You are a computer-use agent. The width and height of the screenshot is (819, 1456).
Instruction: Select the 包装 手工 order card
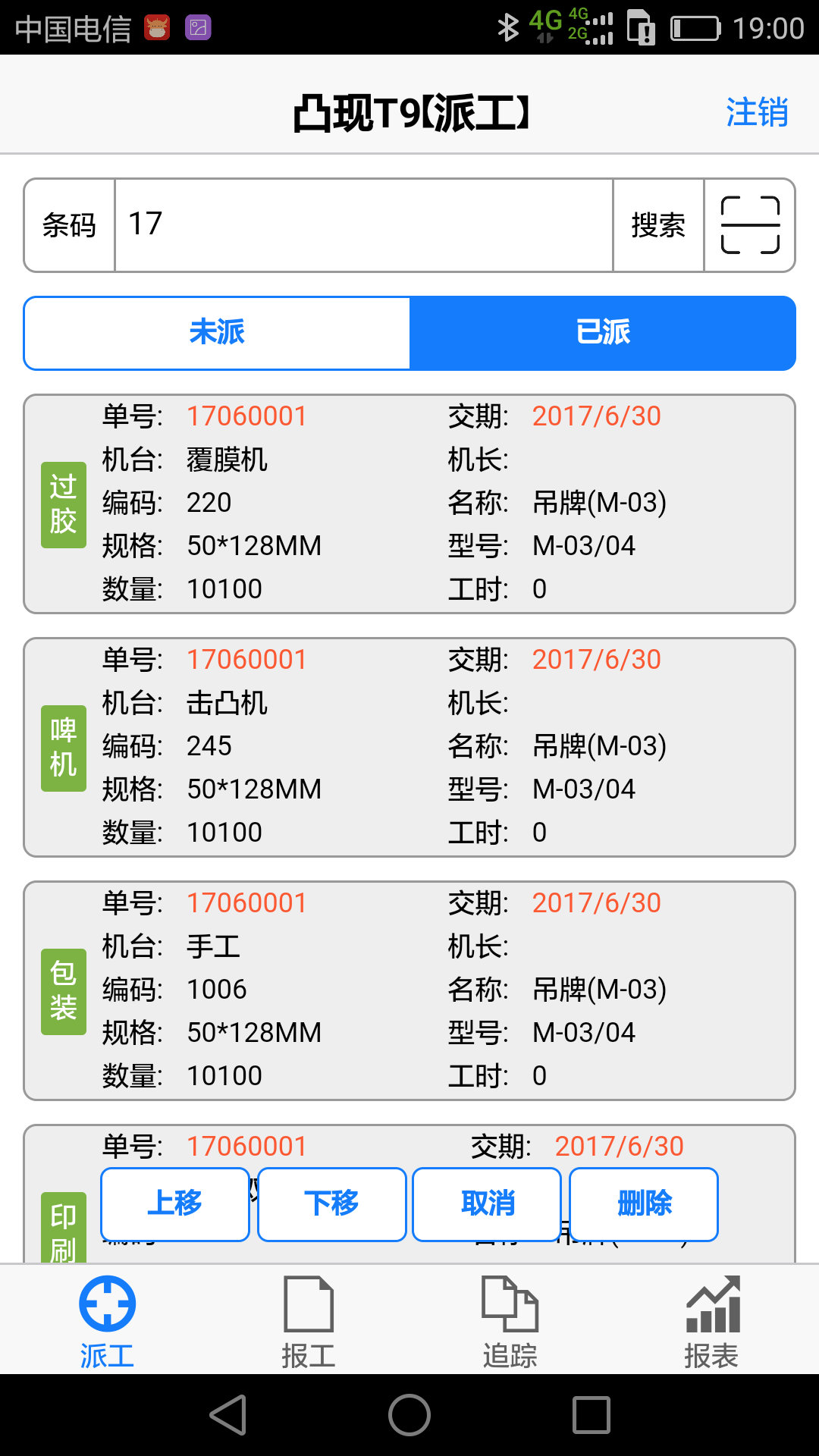(409, 990)
